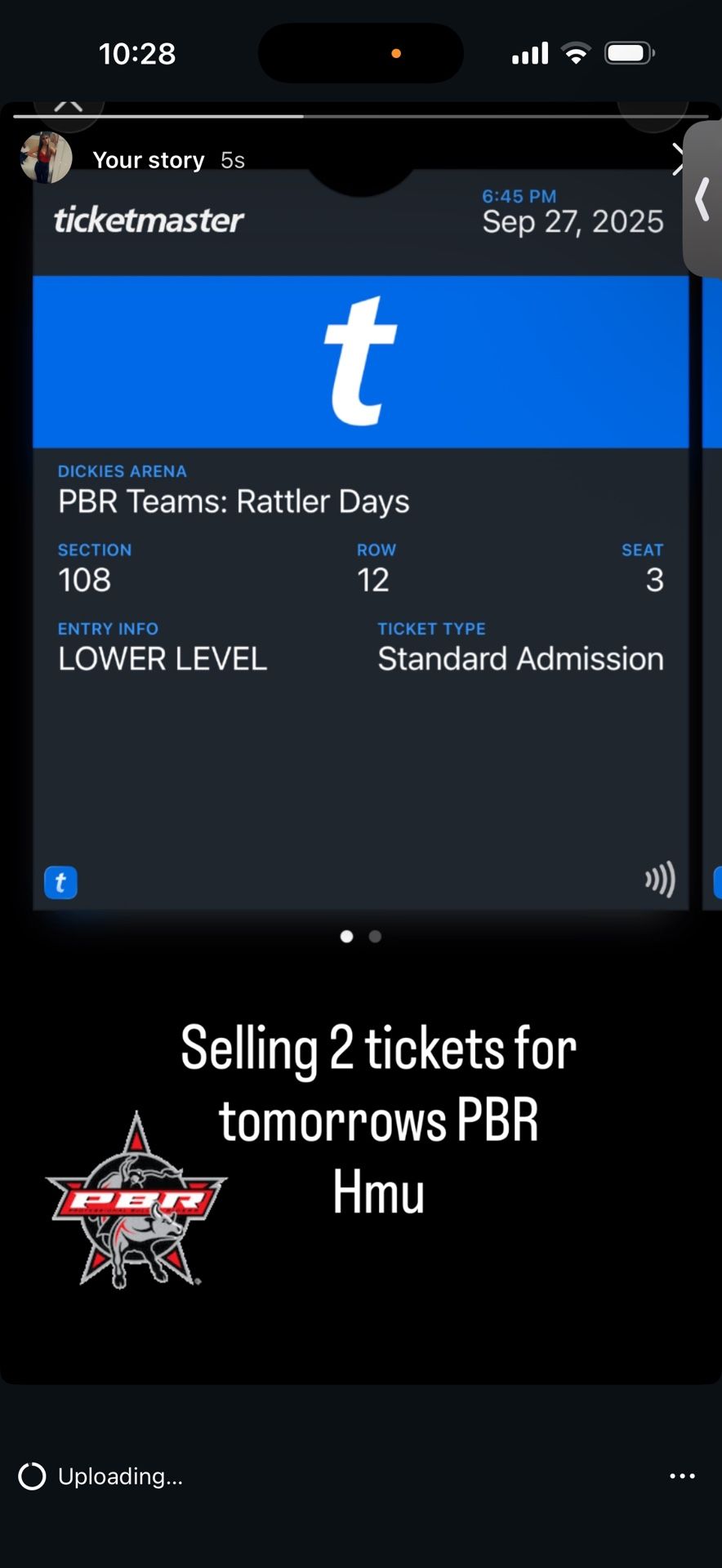Open your profile via the avatar thumbnail

(x=46, y=158)
